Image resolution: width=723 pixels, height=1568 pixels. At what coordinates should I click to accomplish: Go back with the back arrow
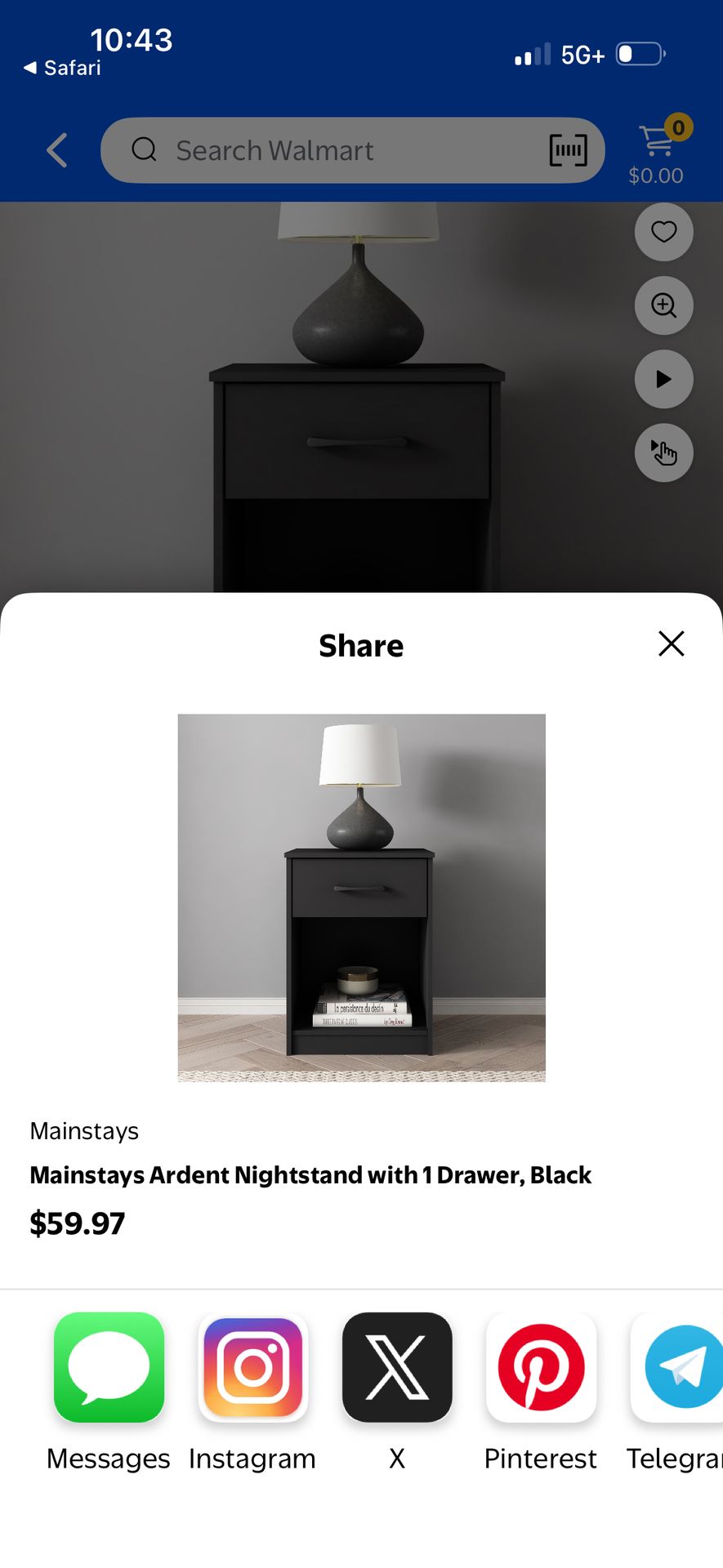[57, 150]
